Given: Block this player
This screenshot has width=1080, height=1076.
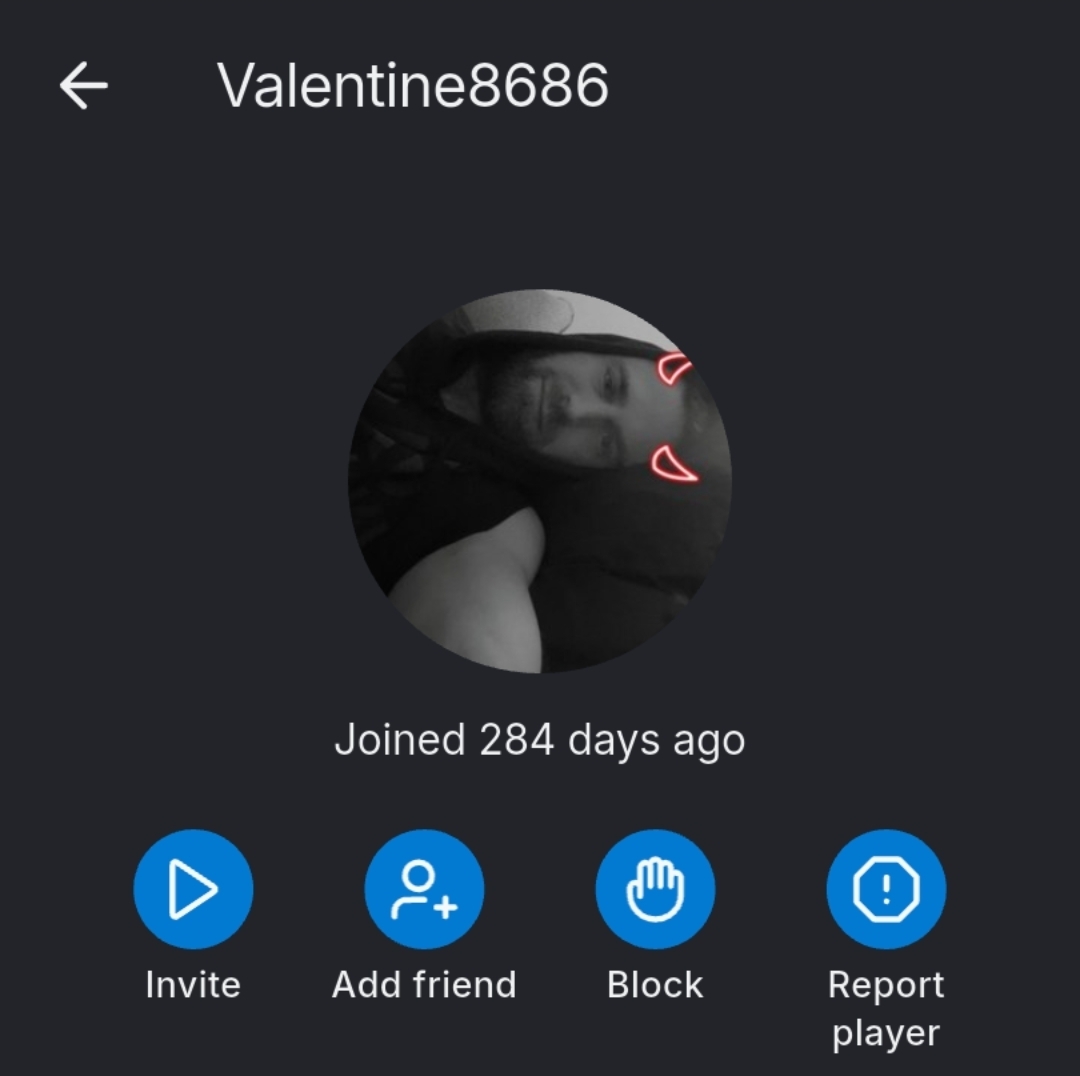Looking at the screenshot, I should click(655, 889).
